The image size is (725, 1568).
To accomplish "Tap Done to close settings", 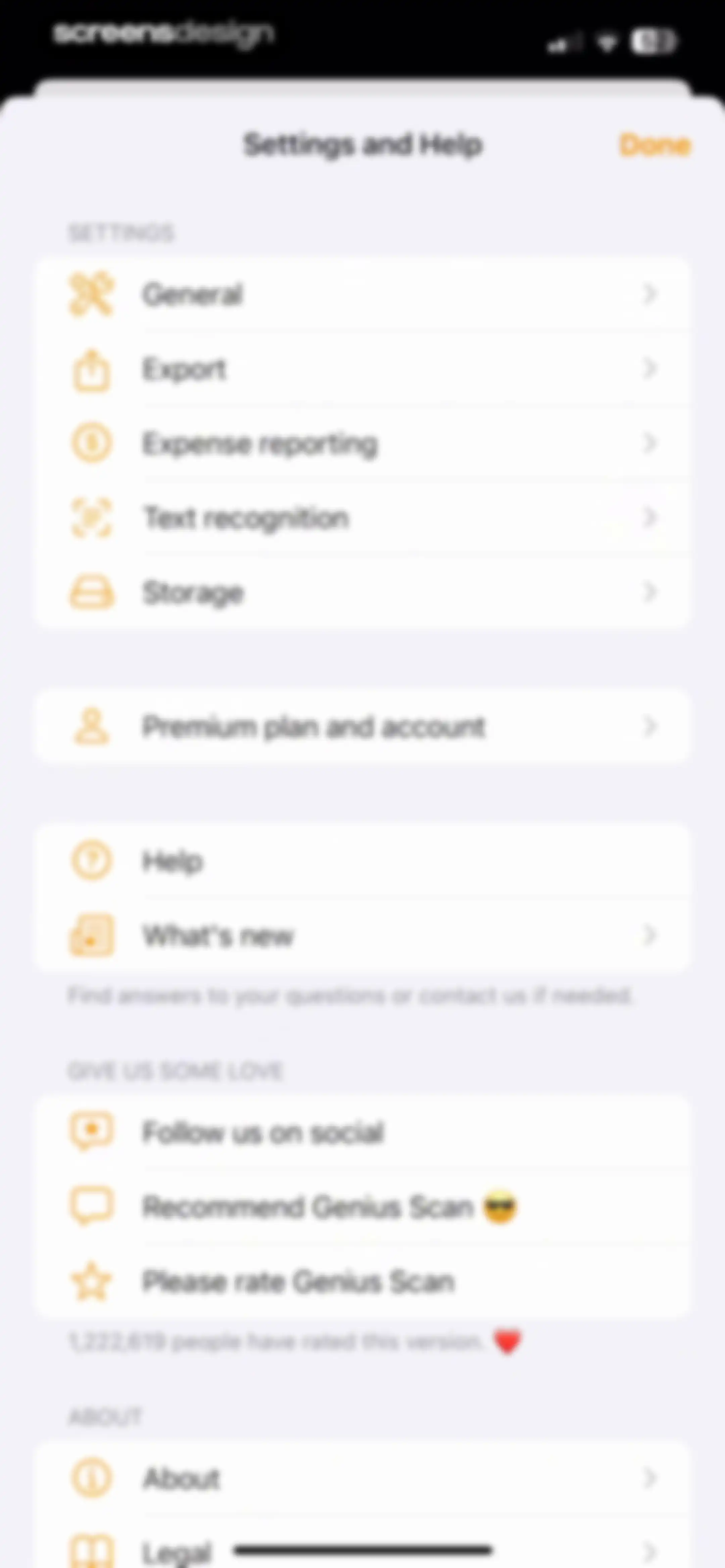I will (655, 145).
